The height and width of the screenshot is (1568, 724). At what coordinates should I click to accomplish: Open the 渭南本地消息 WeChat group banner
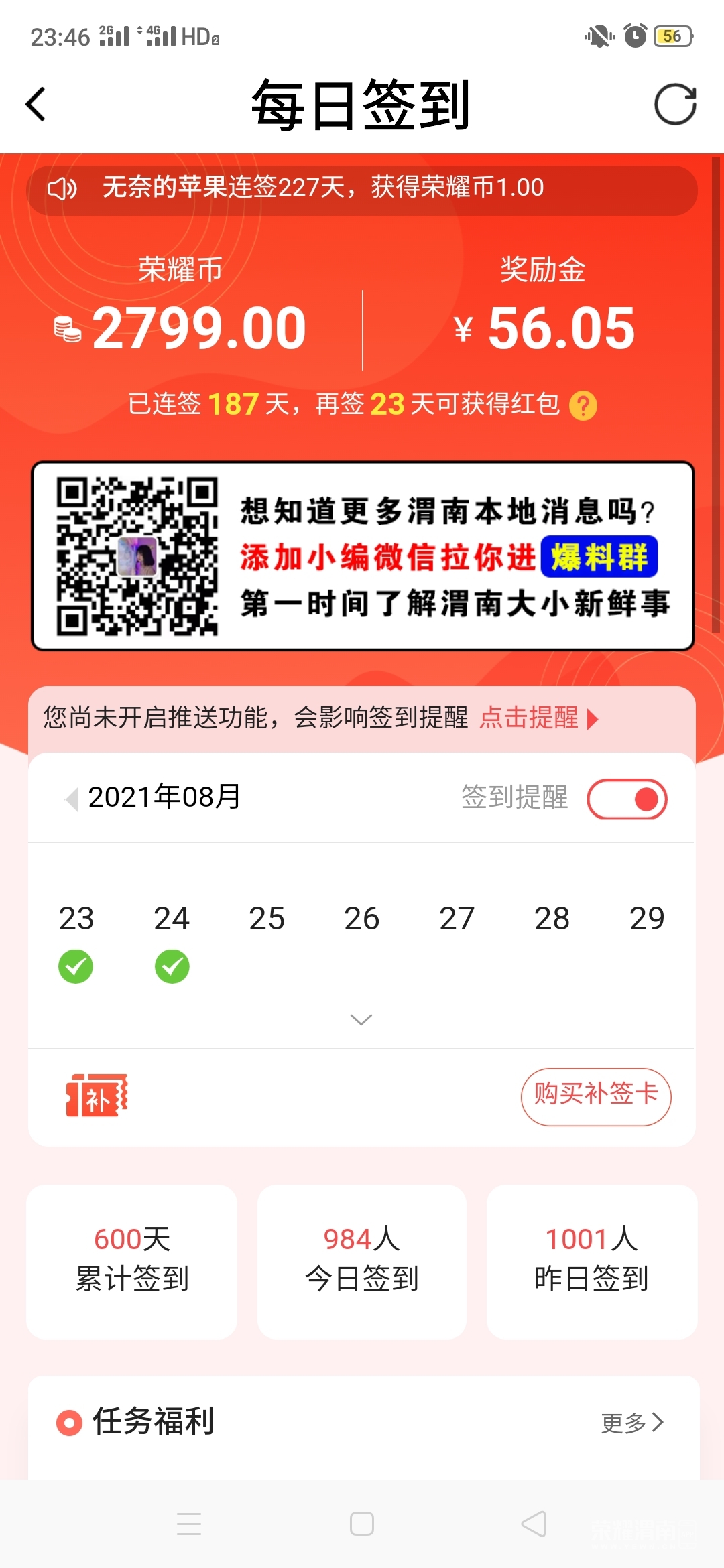(x=362, y=556)
